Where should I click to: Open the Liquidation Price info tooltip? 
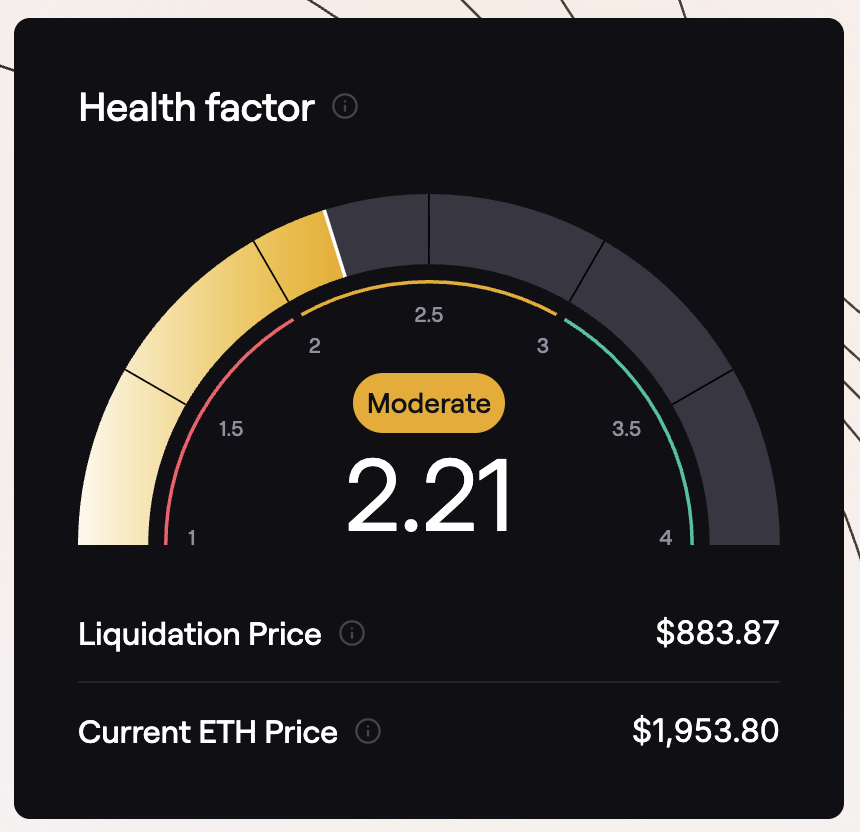[x=352, y=633]
